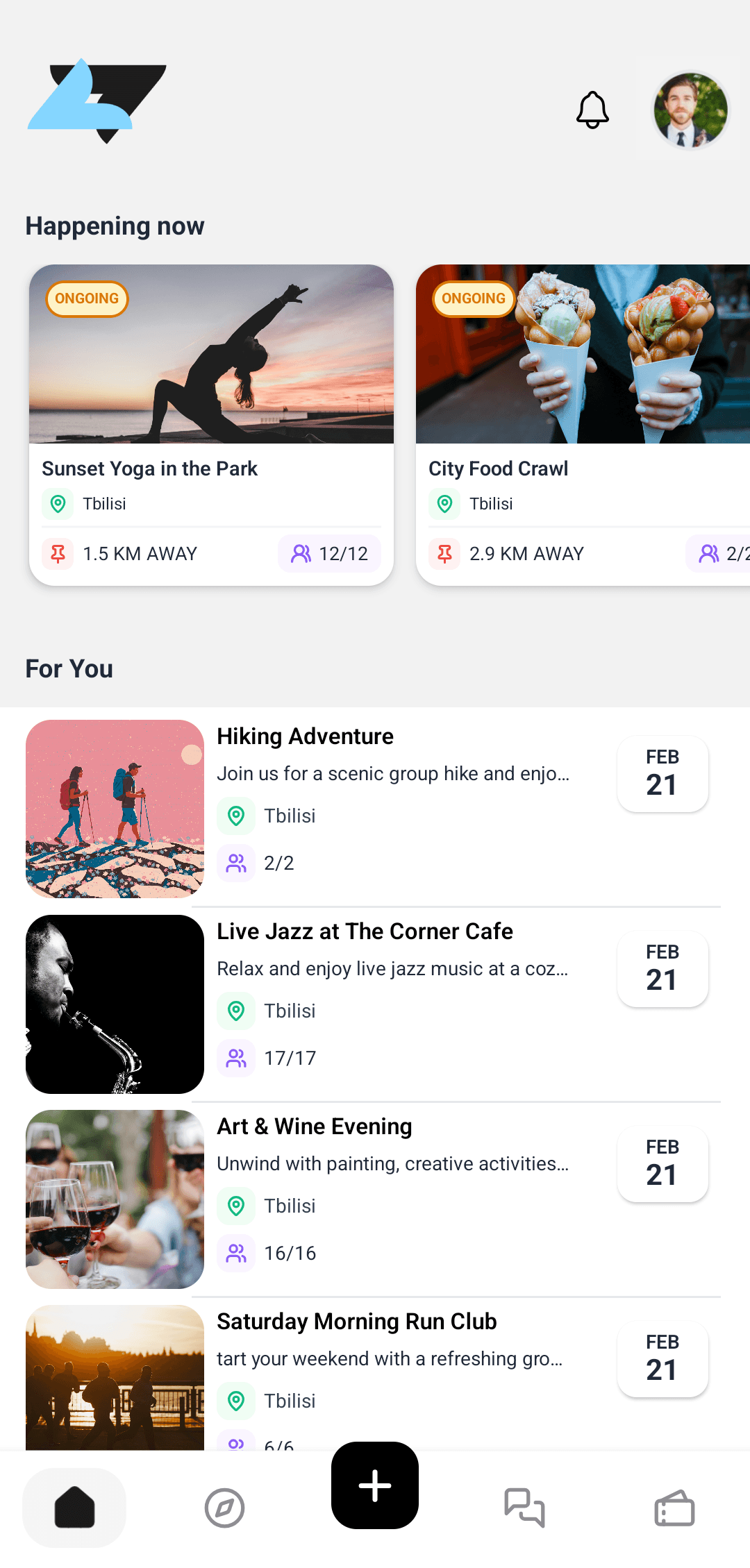Image resolution: width=750 pixels, height=1568 pixels.
Task: Open the Explore compass in bottom navigation
Action: point(224,1508)
